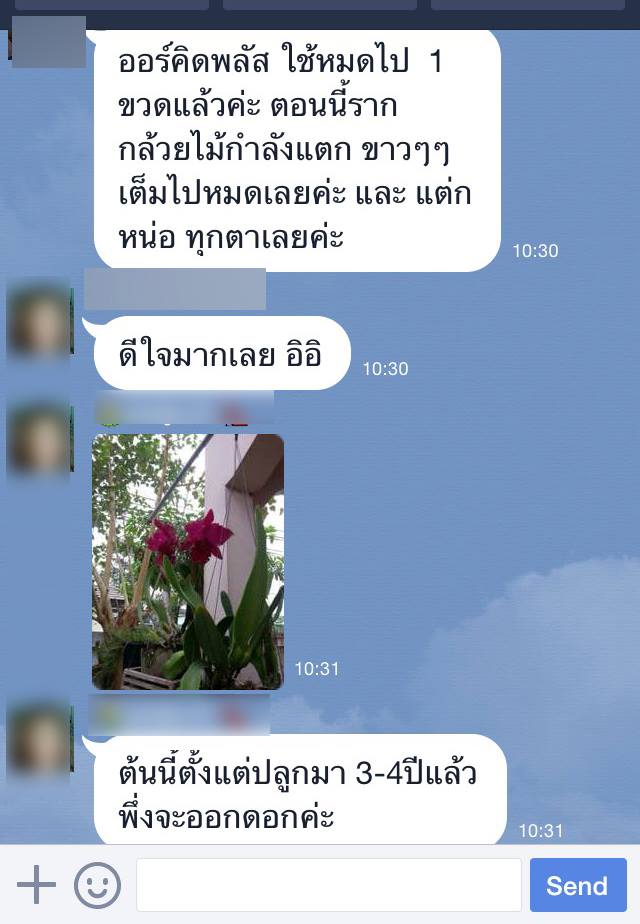This screenshot has height=924, width=640.
Task: Open sender's avatar beside the orchid photo
Action: point(39,438)
